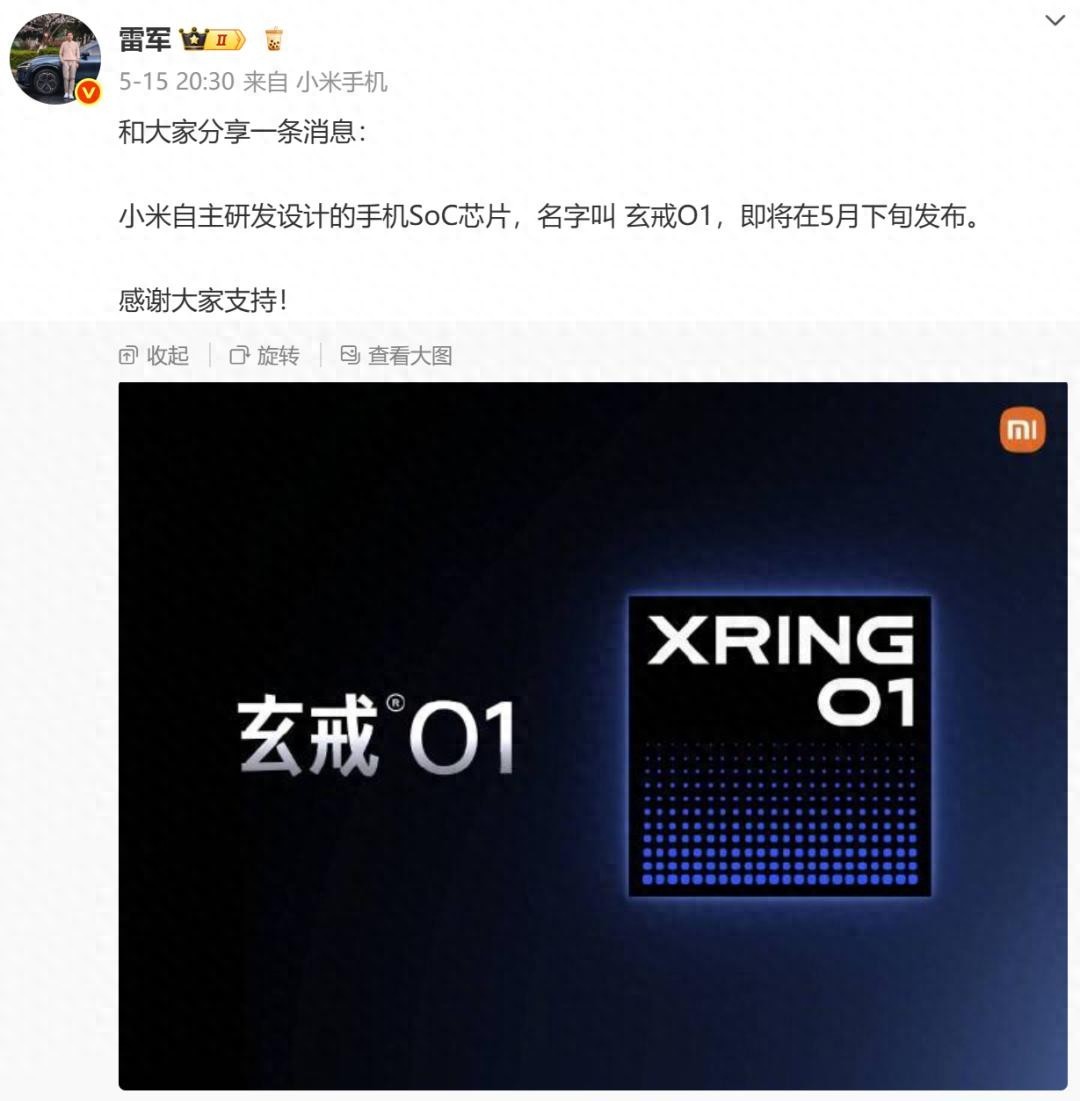Expand the post options chevron
Image resolution: width=1080 pixels, height=1101 pixels.
[x=1055, y=20]
